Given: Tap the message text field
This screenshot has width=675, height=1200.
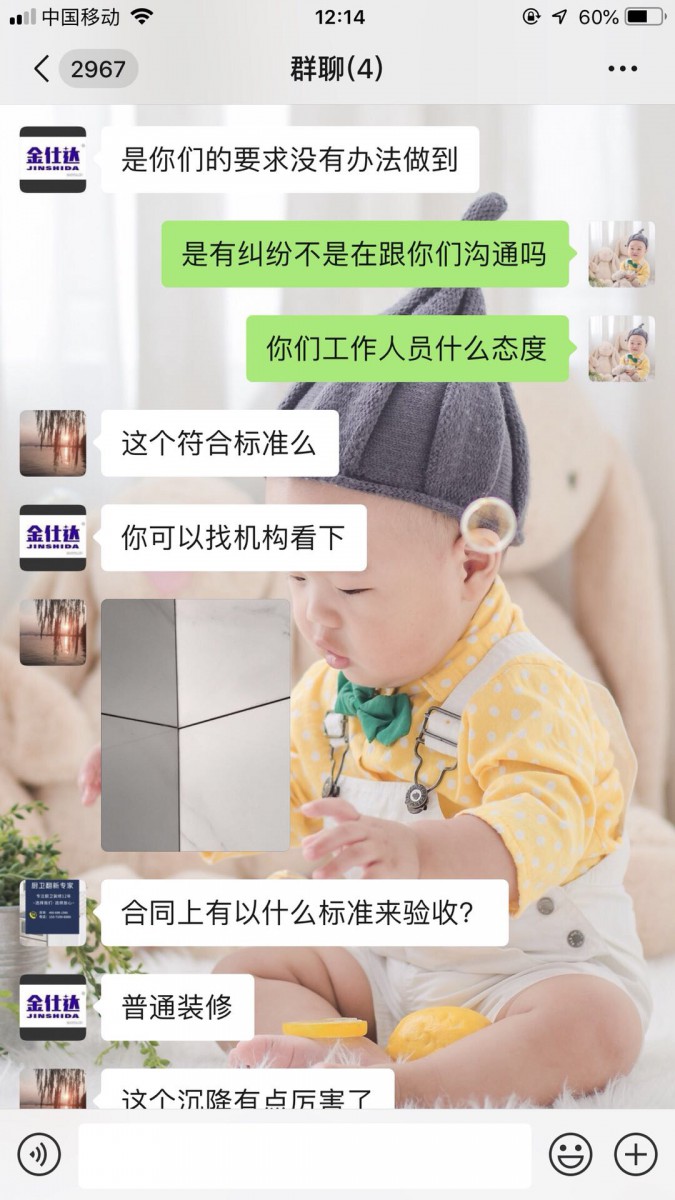Looking at the screenshot, I should click(305, 1156).
